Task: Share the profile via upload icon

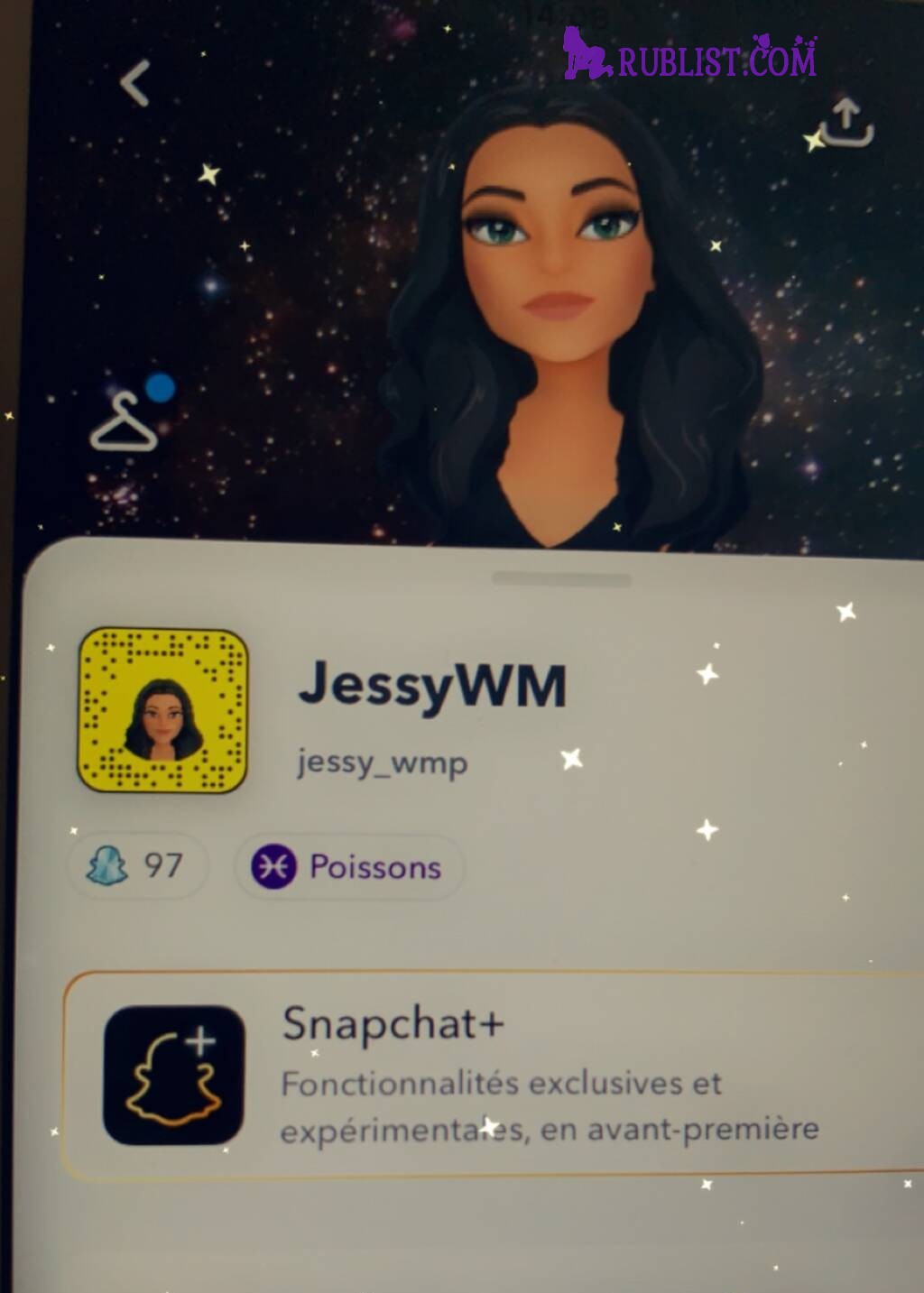Action: click(x=846, y=124)
